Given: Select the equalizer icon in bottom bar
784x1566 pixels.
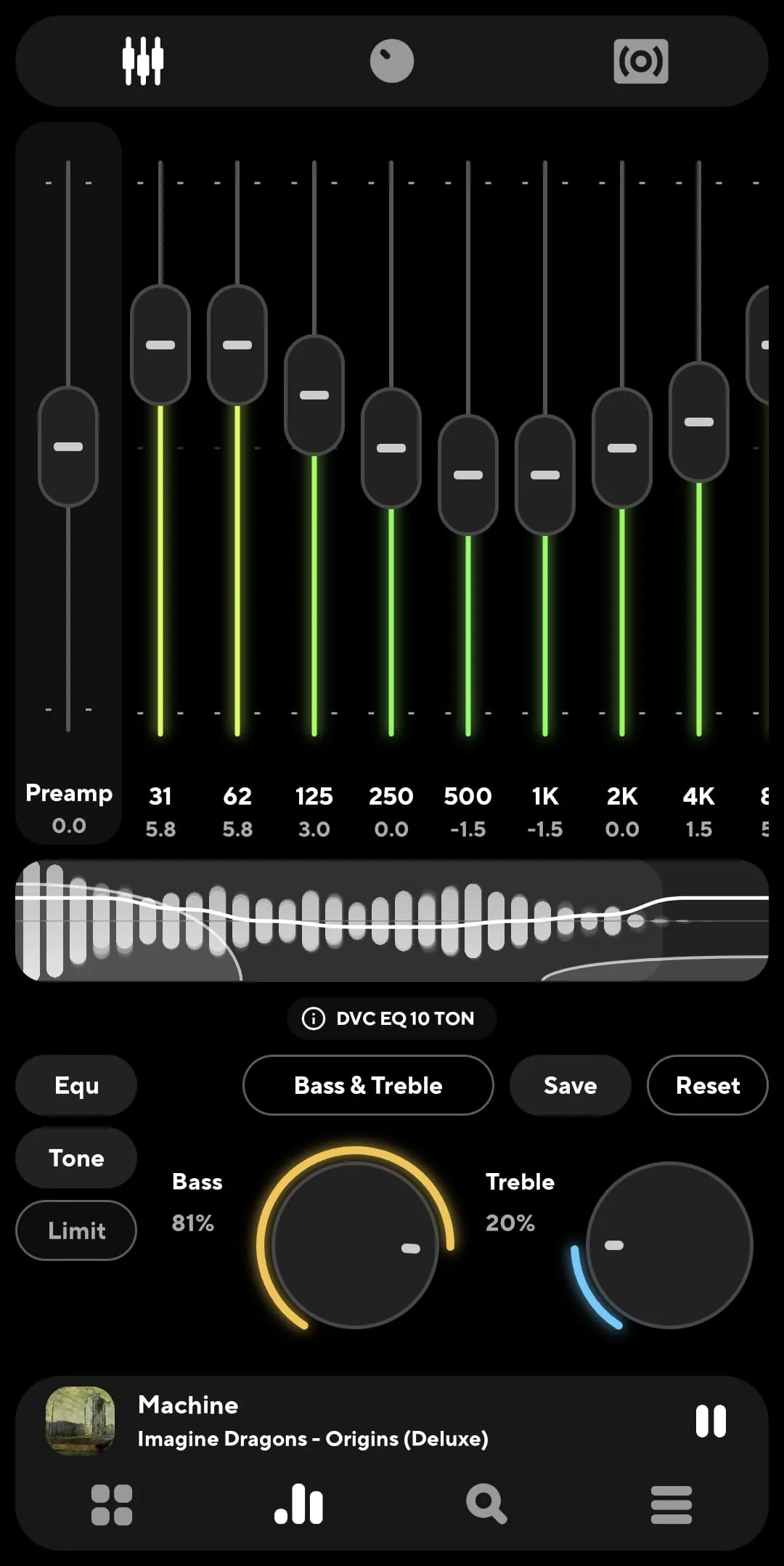Looking at the screenshot, I should click(x=299, y=1506).
